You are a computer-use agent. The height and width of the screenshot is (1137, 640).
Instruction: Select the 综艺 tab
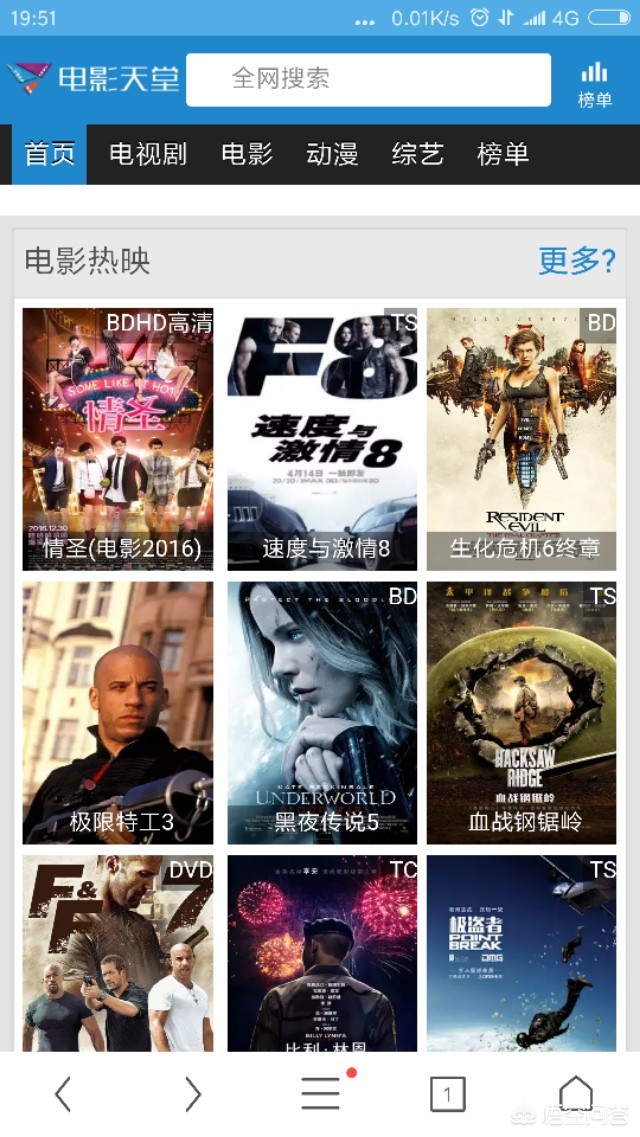[x=417, y=154]
